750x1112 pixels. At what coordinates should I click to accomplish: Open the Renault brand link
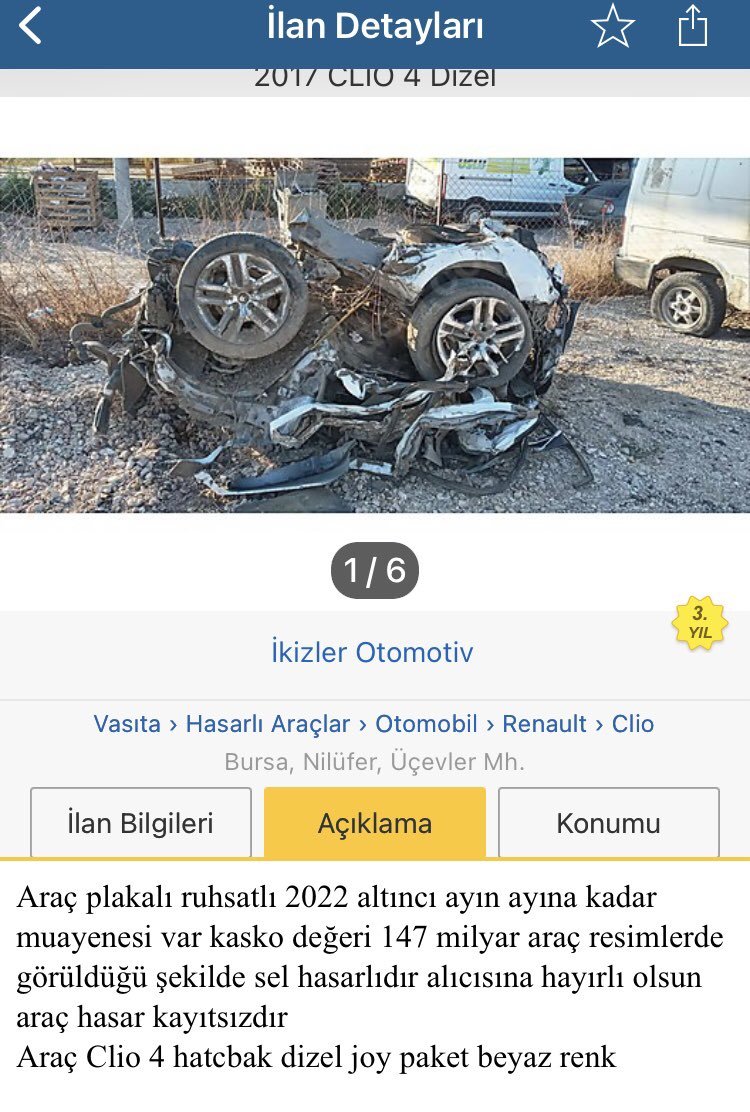tap(544, 724)
